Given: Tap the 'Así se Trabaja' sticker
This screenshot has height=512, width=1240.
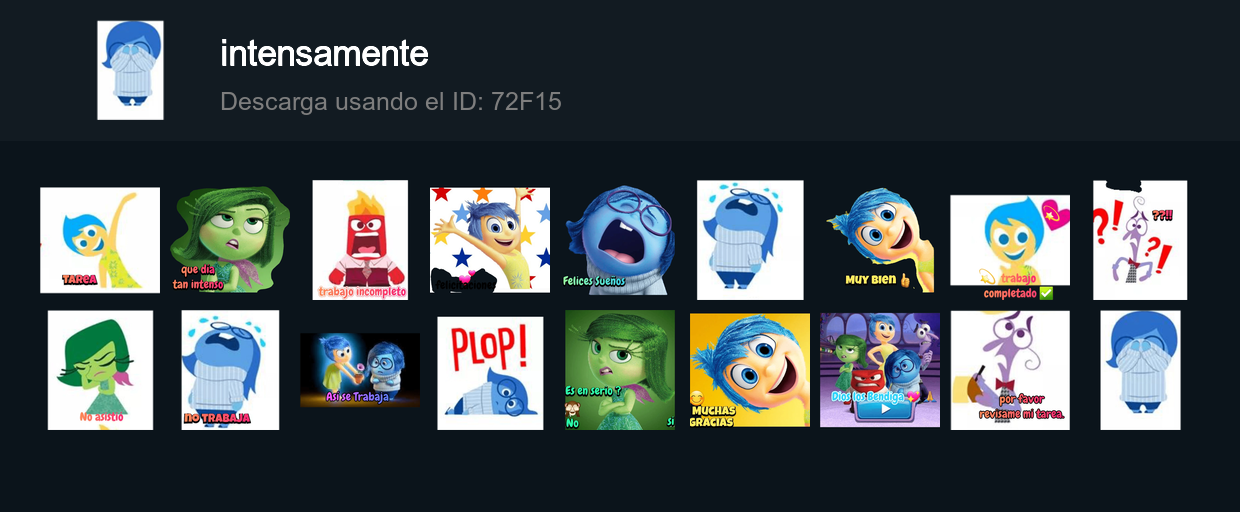Looking at the screenshot, I should tap(360, 370).
